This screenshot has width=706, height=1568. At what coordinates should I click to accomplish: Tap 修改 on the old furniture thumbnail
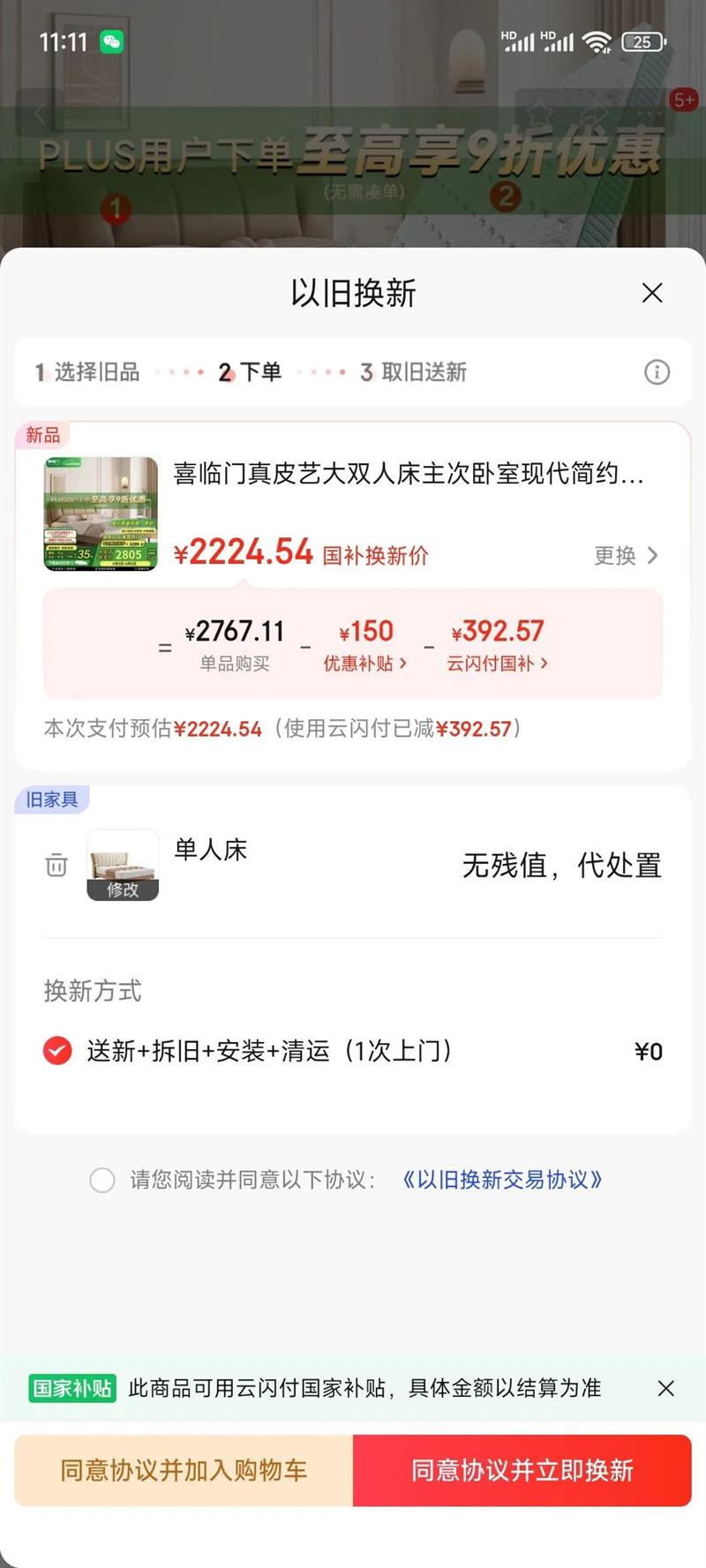pos(123,889)
